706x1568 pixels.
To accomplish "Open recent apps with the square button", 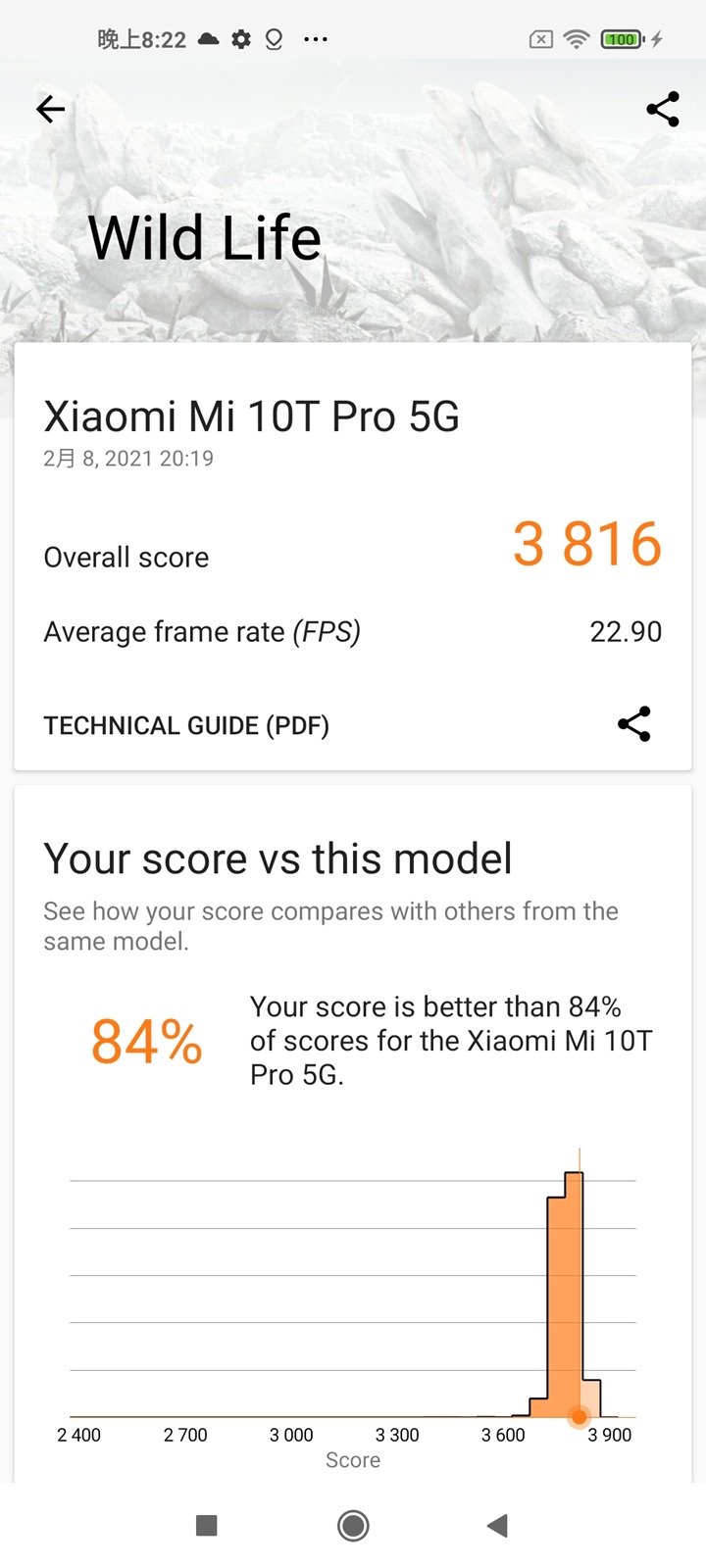I will (206, 1525).
